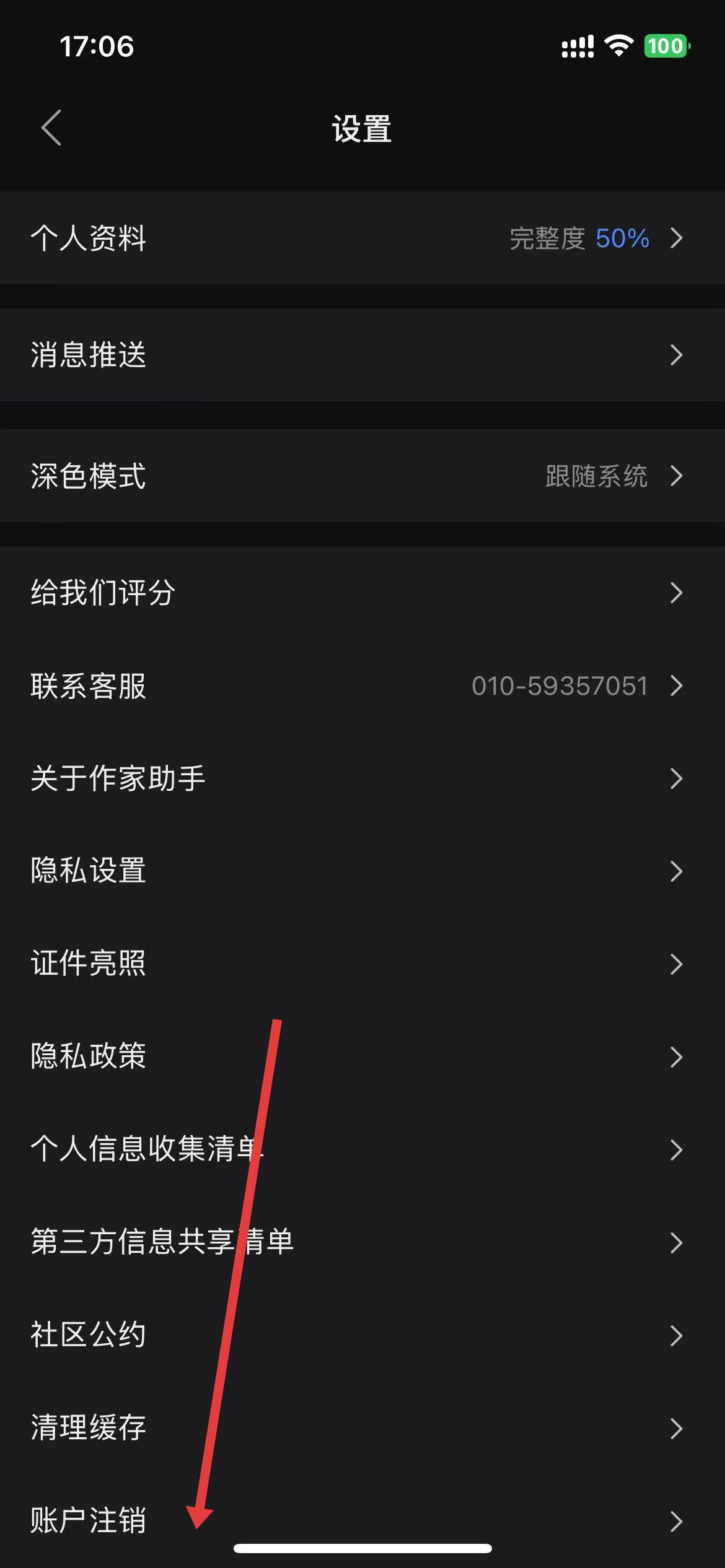This screenshot has height=1568, width=725.
Task: View 证件亮照 license info
Action: click(x=362, y=964)
